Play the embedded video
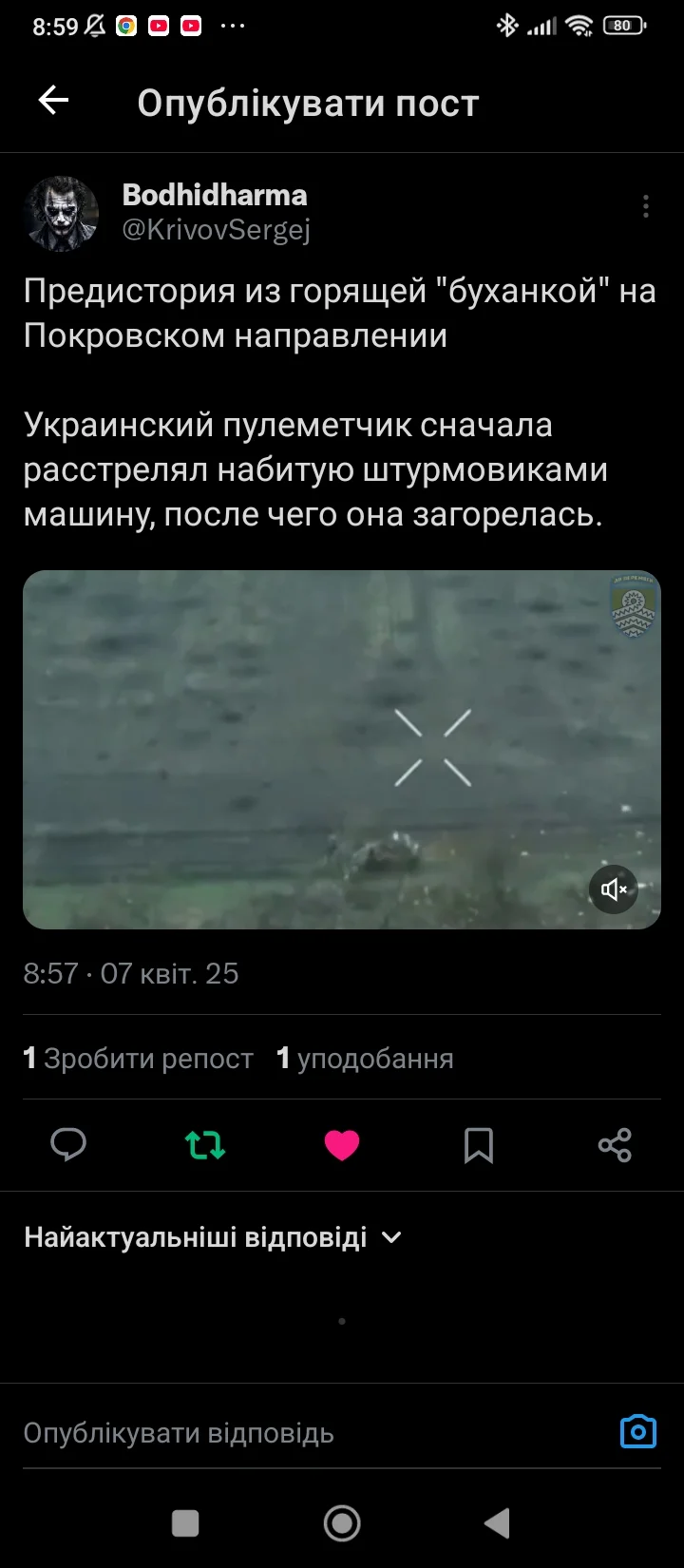The width and height of the screenshot is (684, 1568). point(342,749)
